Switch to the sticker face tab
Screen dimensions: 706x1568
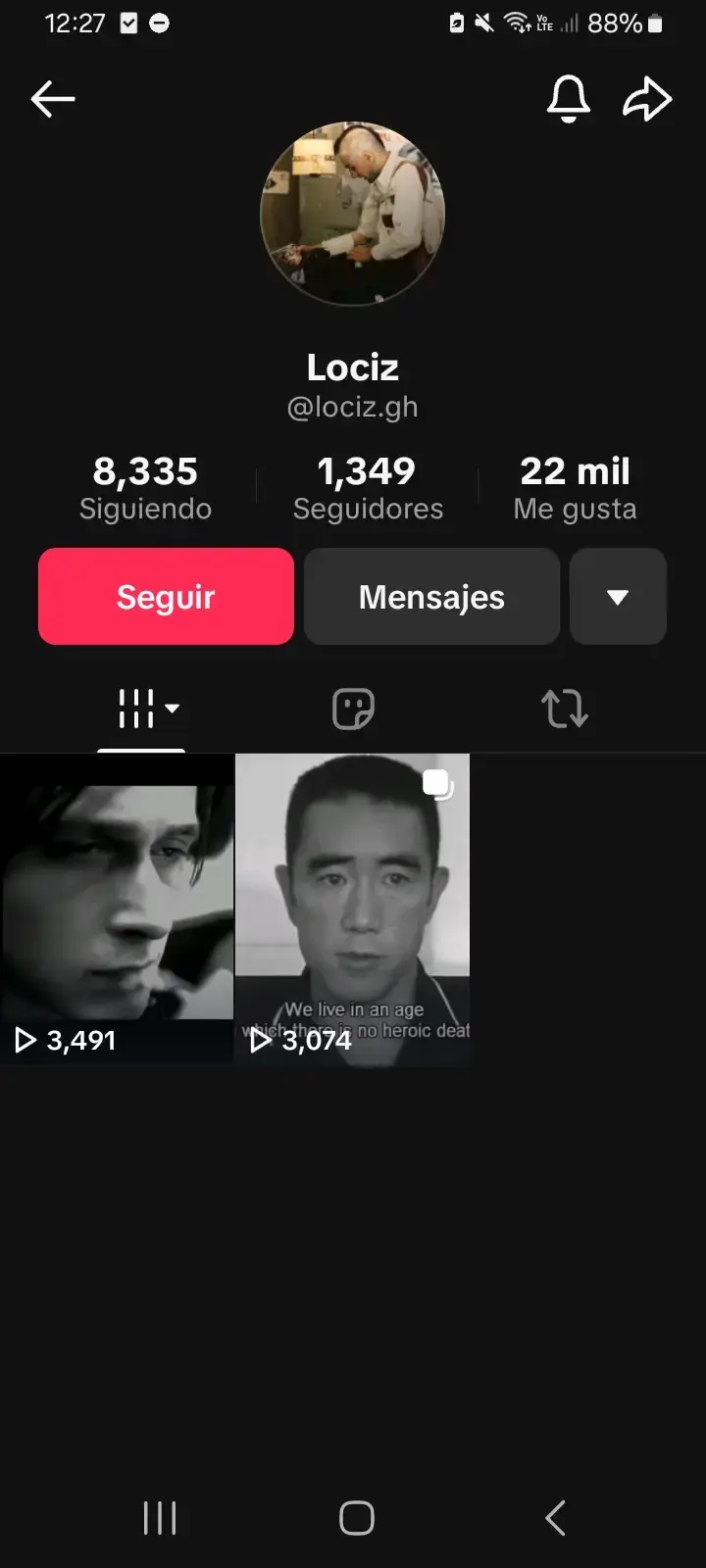click(353, 709)
